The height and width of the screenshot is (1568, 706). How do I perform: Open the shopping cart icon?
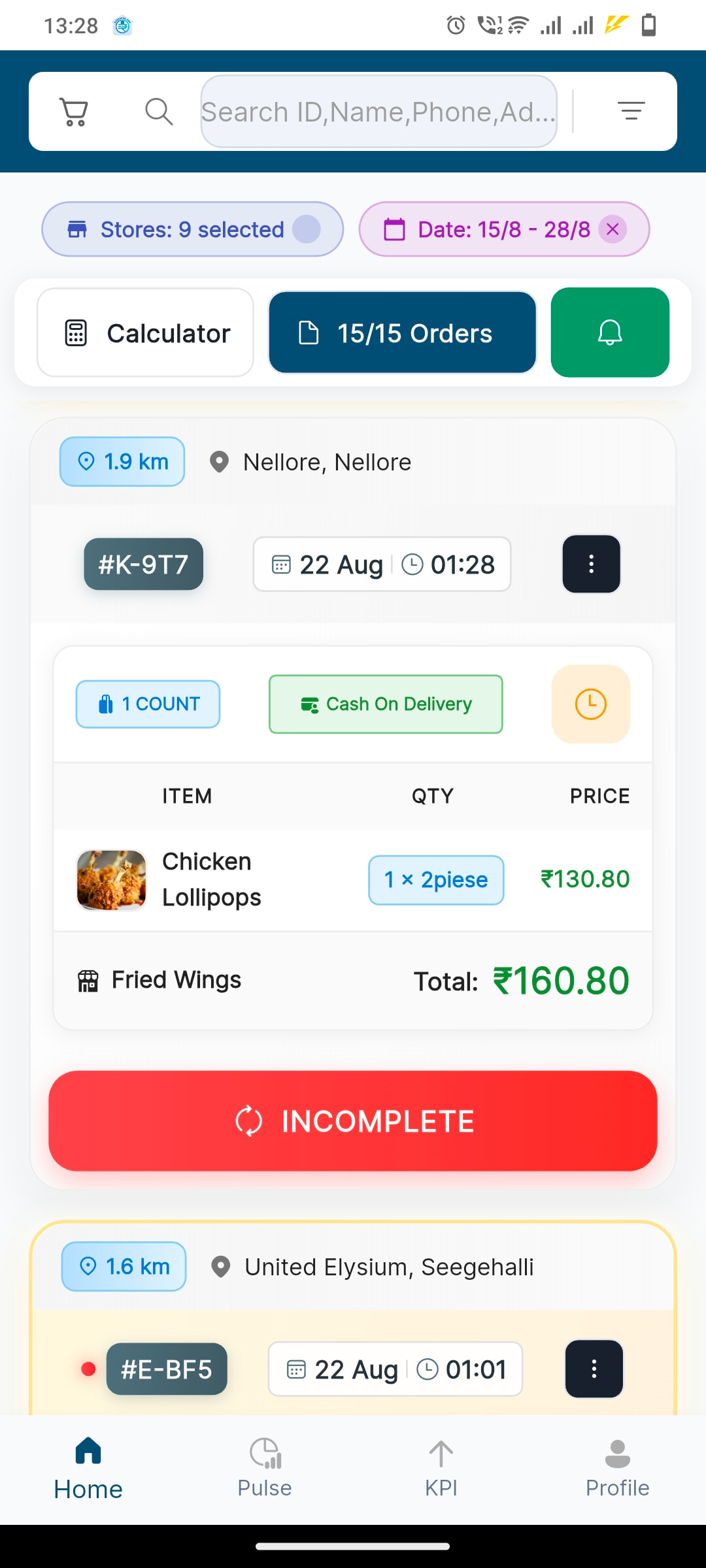(x=74, y=111)
